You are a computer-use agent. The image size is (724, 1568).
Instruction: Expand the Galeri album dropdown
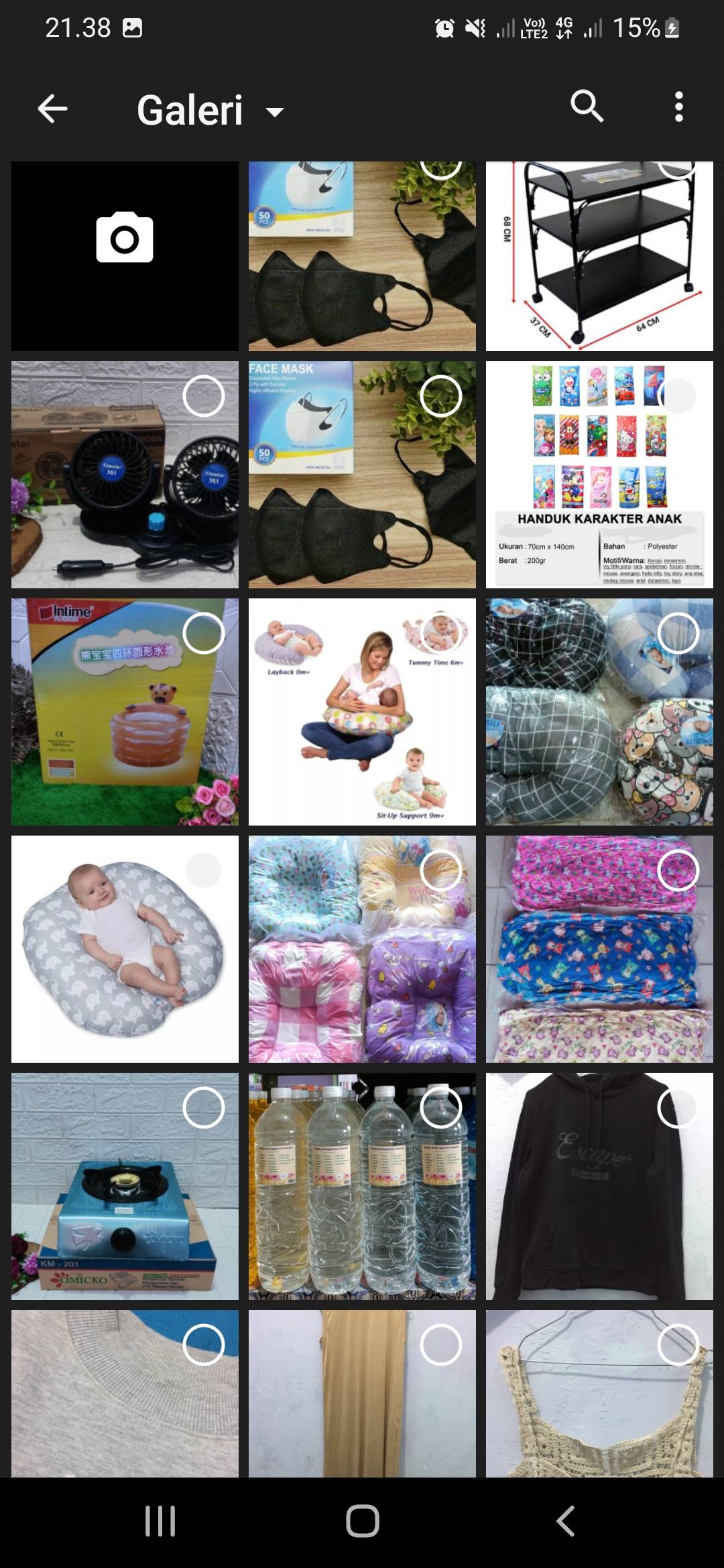pos(210,110)
